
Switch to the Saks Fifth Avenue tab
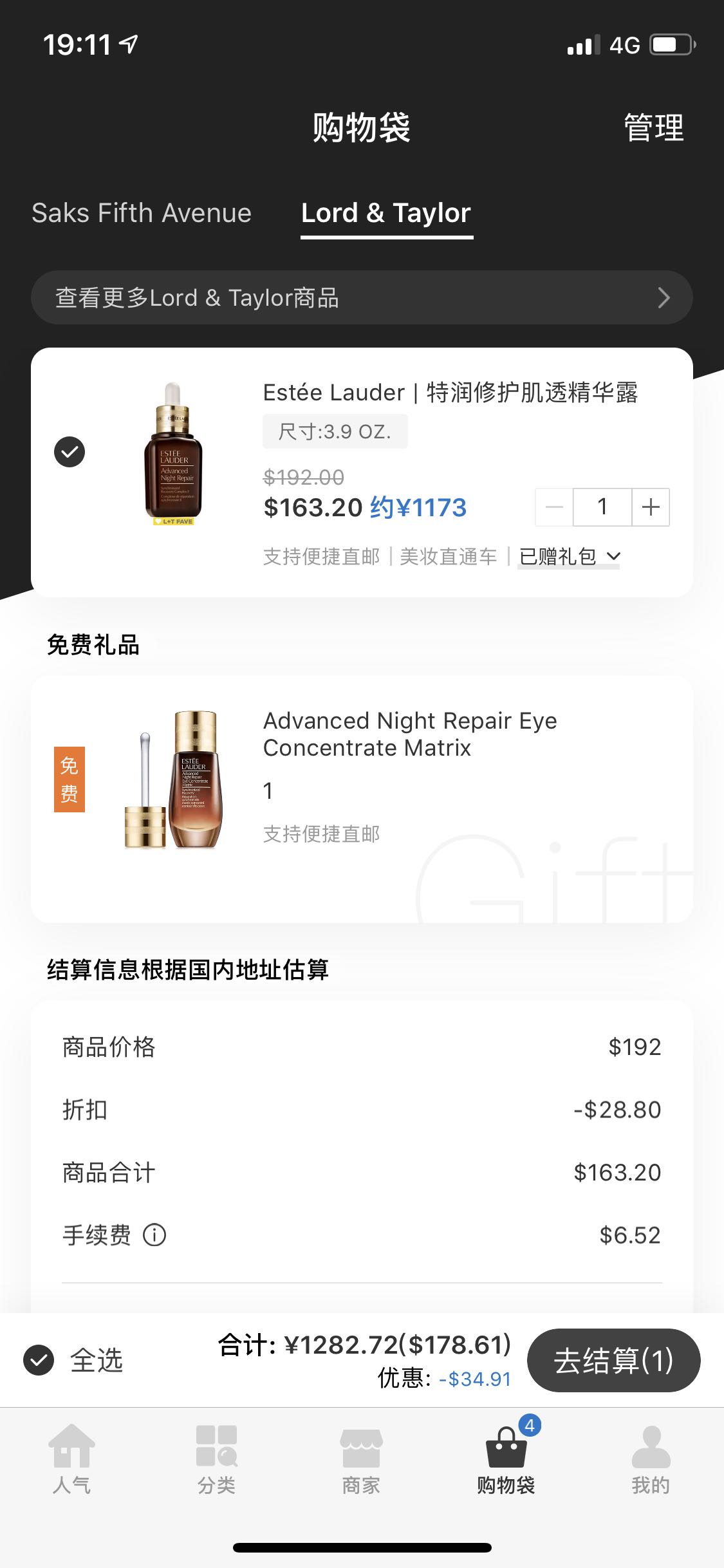pyautogui.click(x=142, y=213)
